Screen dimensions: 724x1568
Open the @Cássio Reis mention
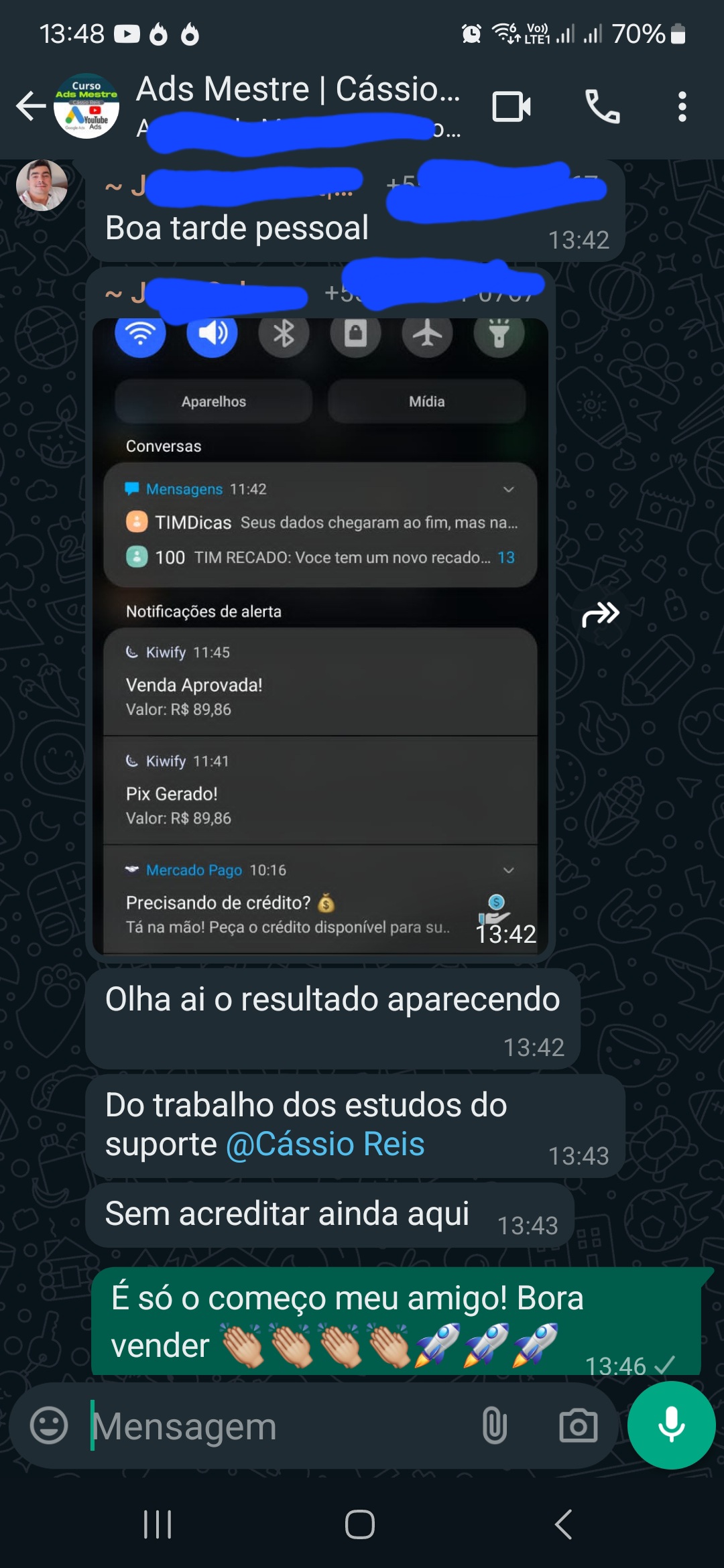(x=325, y=1144)
